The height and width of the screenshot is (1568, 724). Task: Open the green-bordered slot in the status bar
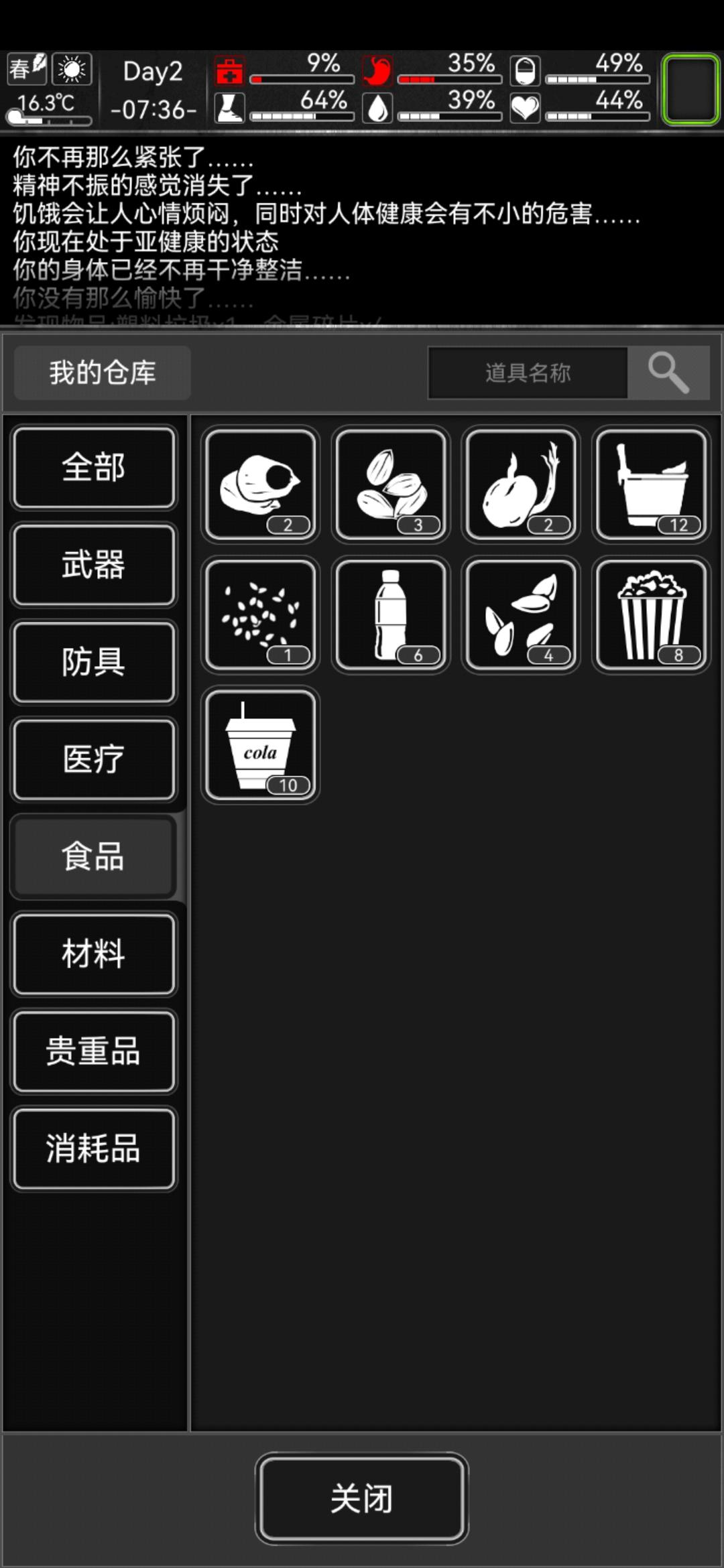(x=690, y=89)
